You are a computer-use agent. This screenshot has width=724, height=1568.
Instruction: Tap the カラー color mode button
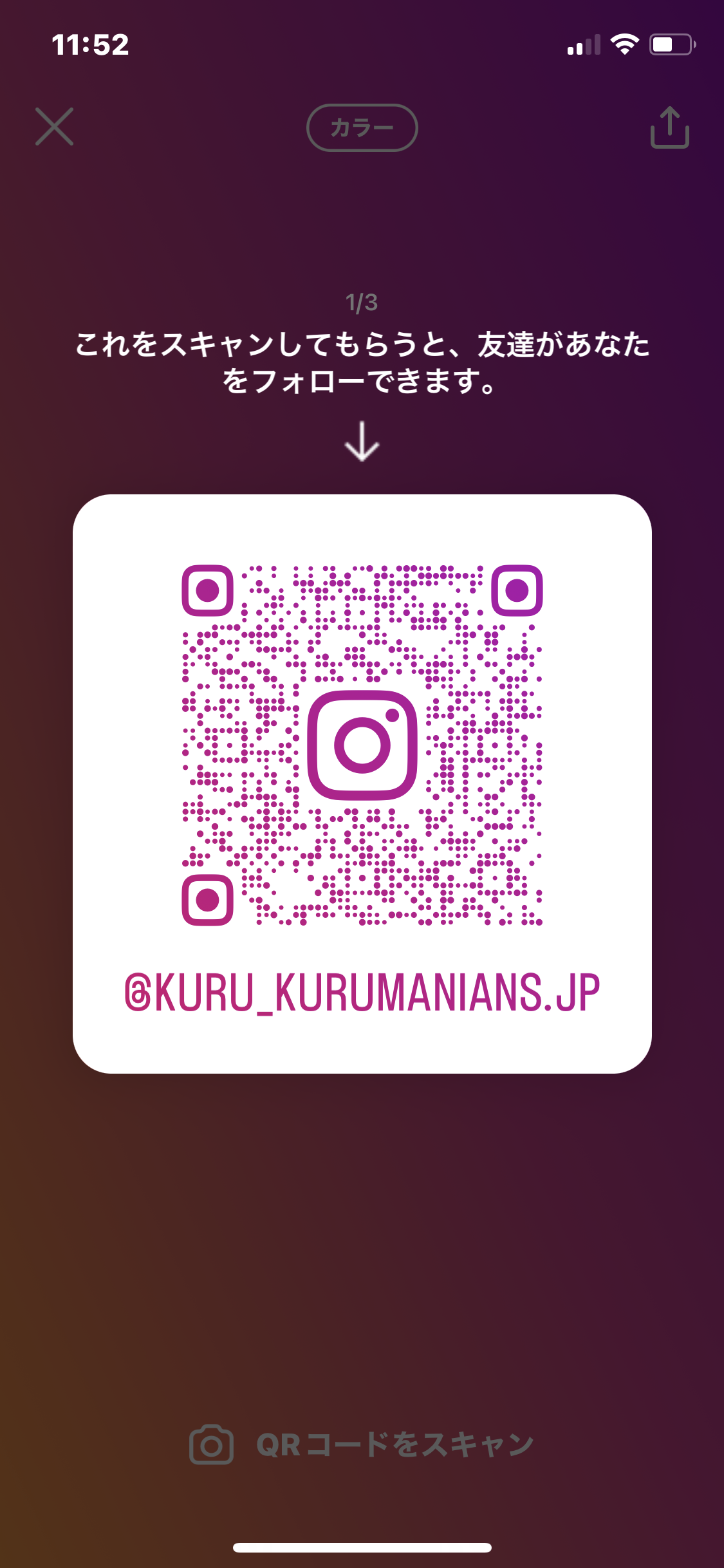(362, 128)
